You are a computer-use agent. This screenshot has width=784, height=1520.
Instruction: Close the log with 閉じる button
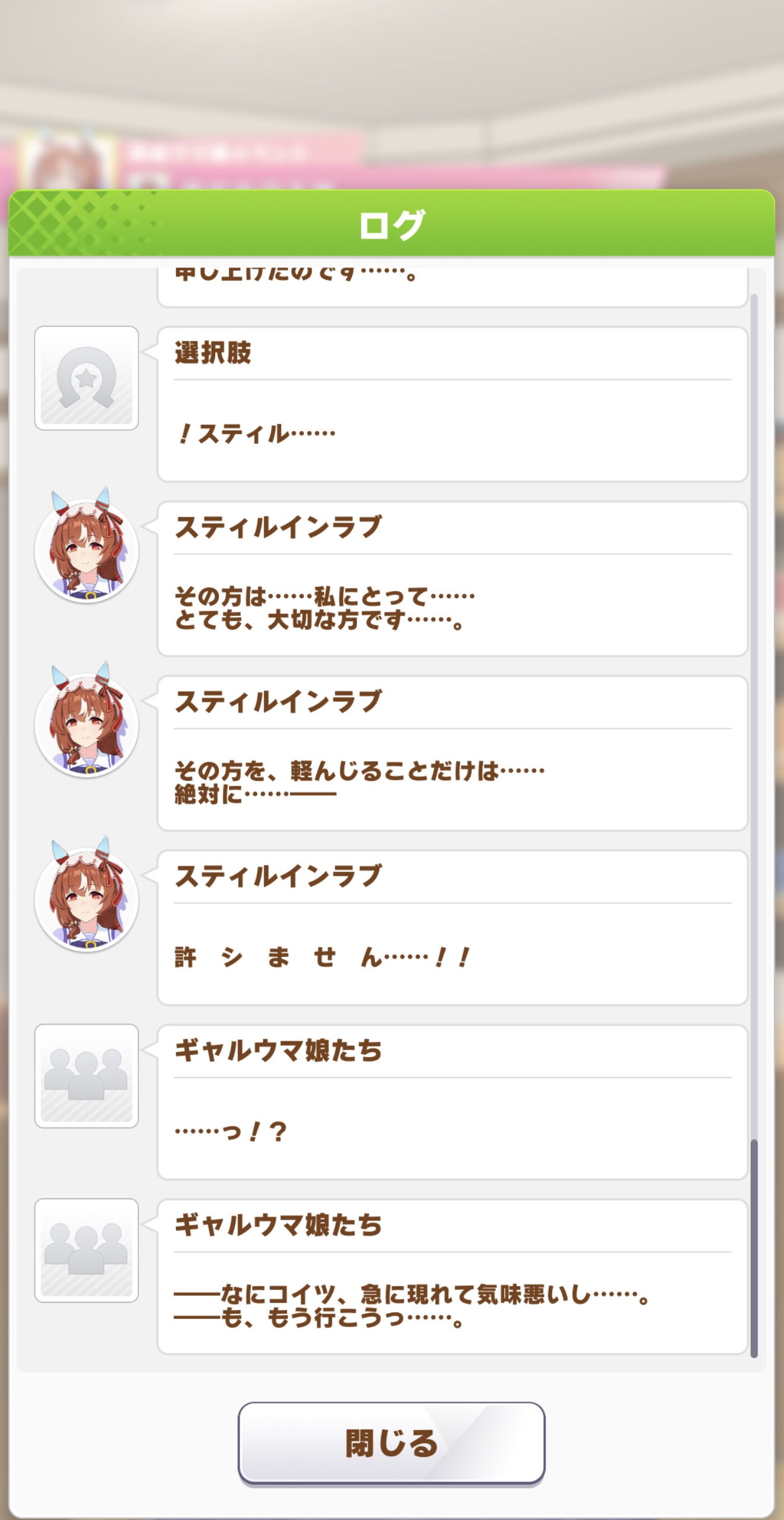pos(391,1443)
